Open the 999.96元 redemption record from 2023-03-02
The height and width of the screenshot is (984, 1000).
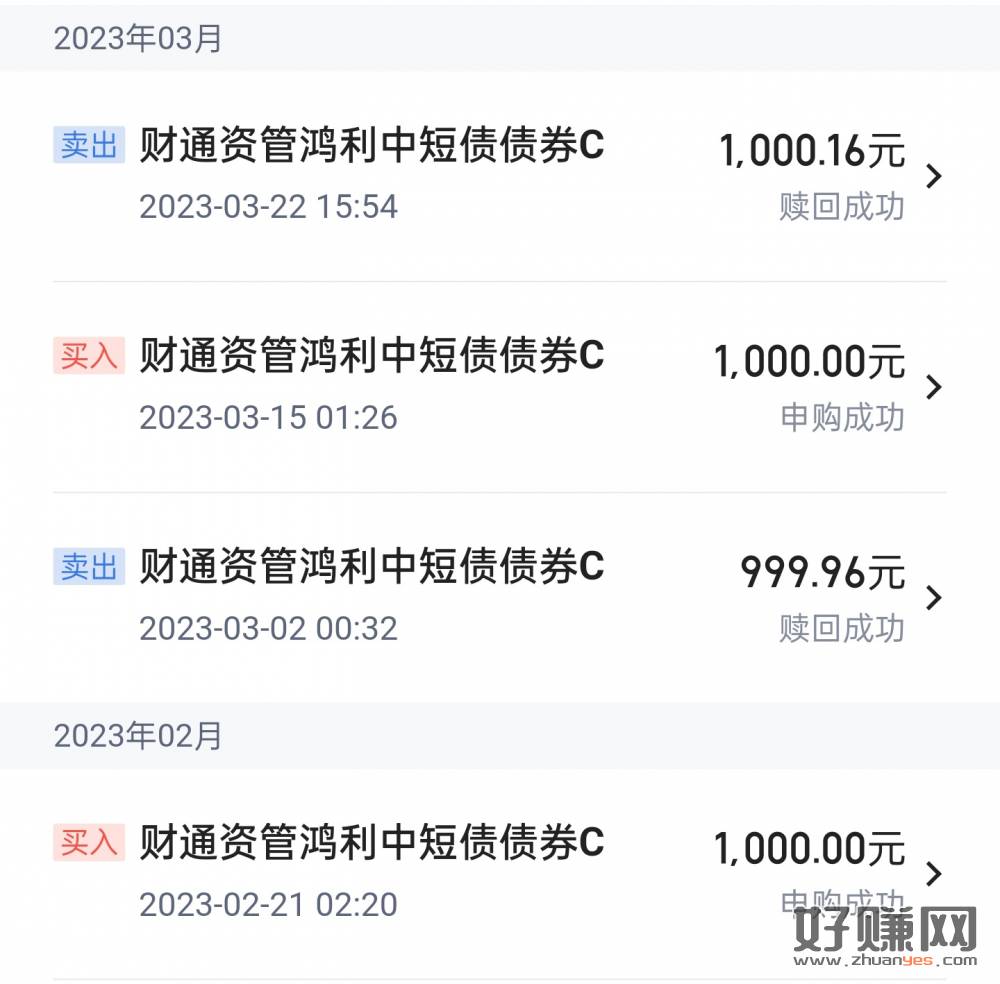click(x=500, y=598)
